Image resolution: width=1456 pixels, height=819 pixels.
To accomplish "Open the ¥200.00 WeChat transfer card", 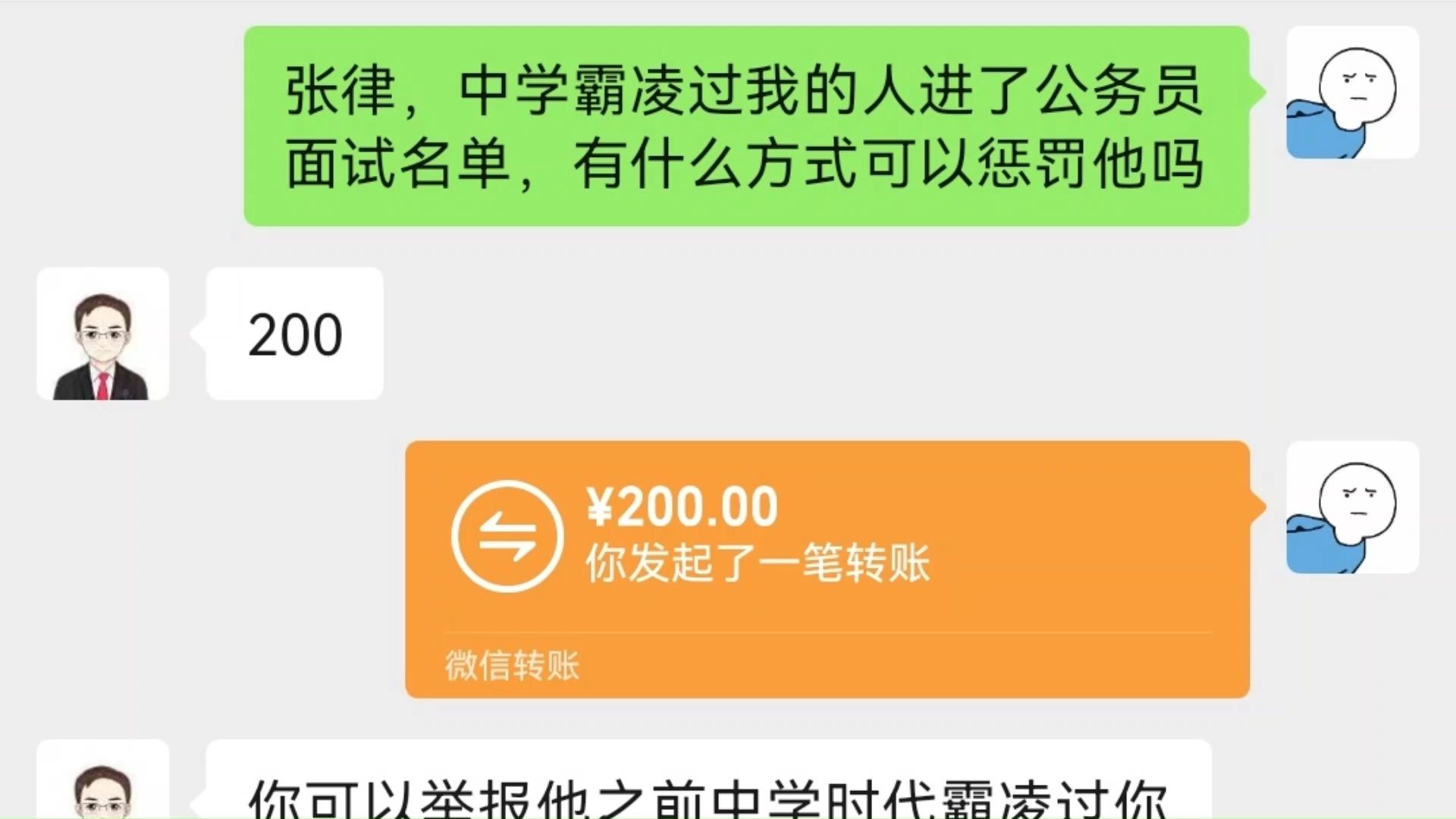I will (x=827, y=569).
